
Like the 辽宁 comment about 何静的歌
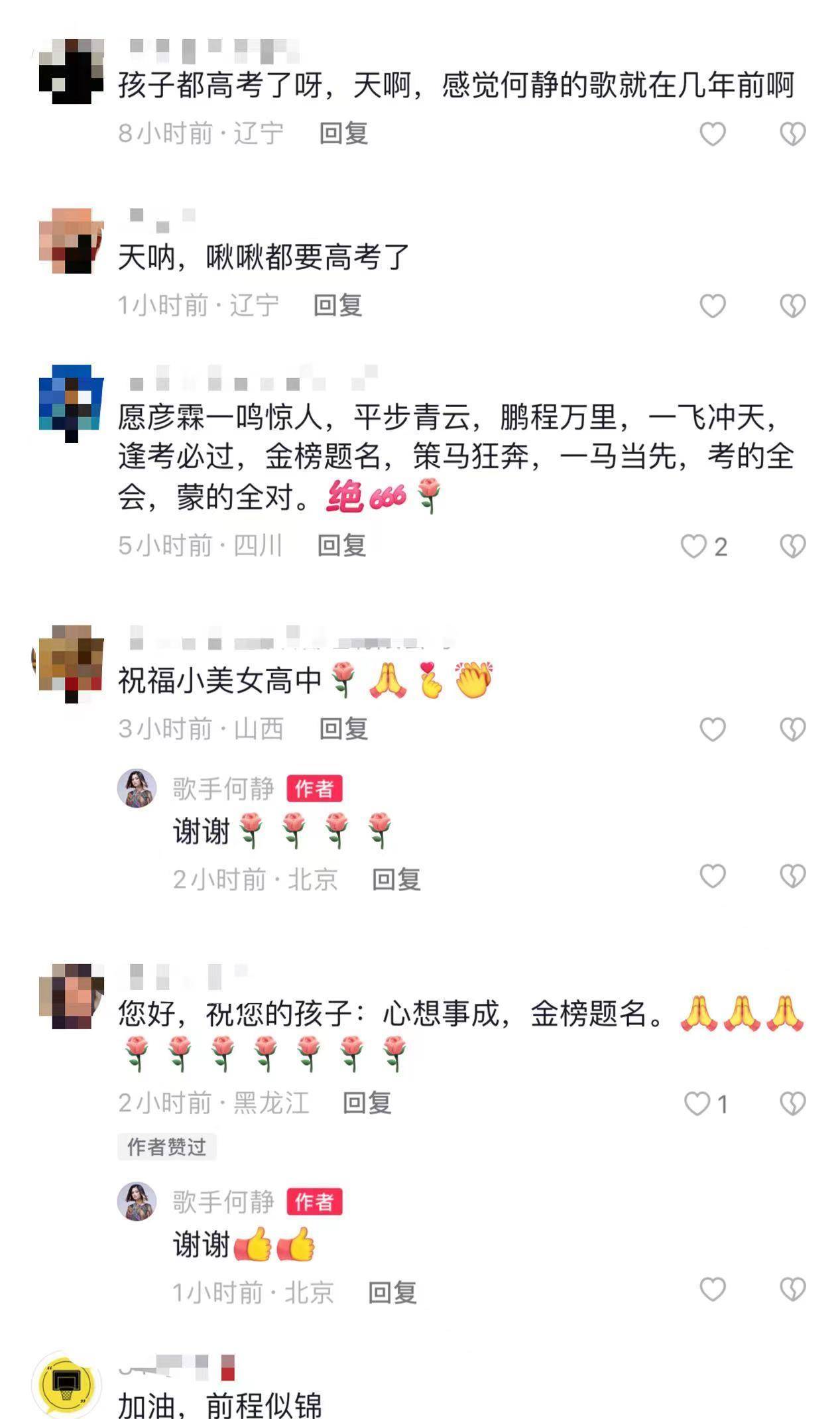point(713,134)
